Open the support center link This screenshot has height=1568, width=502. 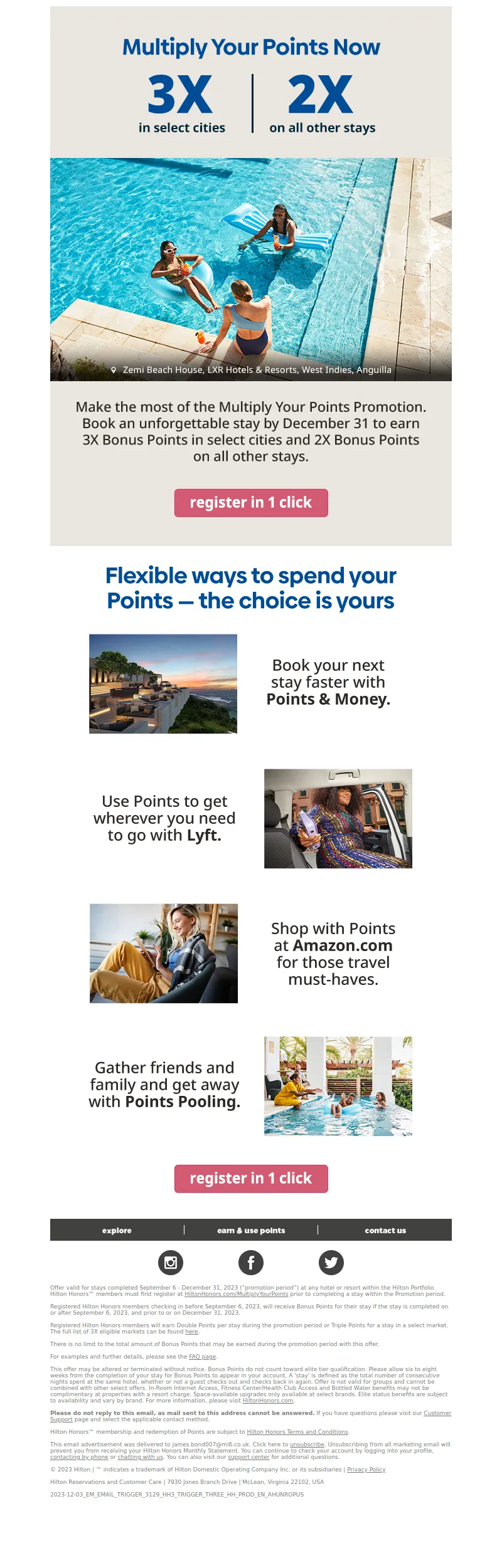pos(248,1457)
